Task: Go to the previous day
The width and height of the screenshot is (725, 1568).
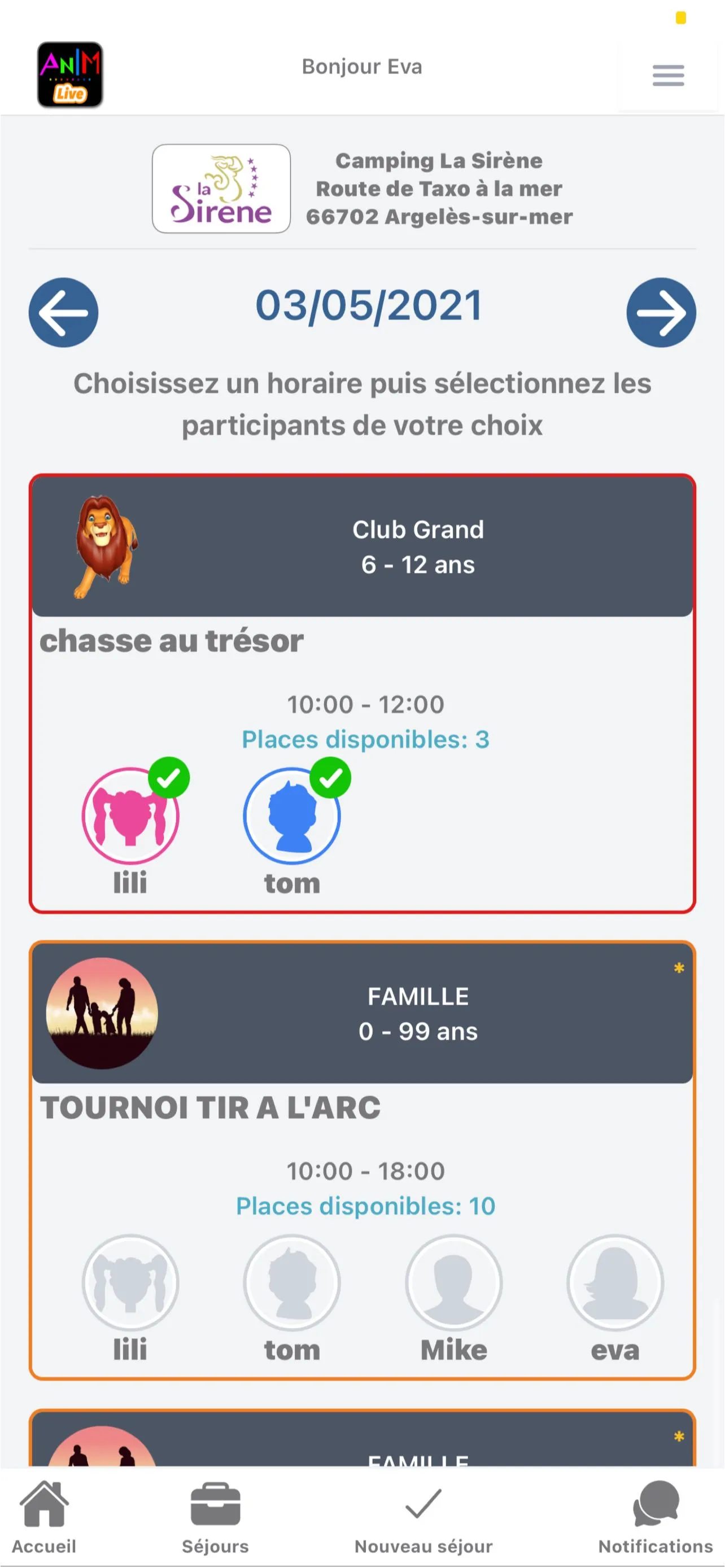Action: pos(63,312)
